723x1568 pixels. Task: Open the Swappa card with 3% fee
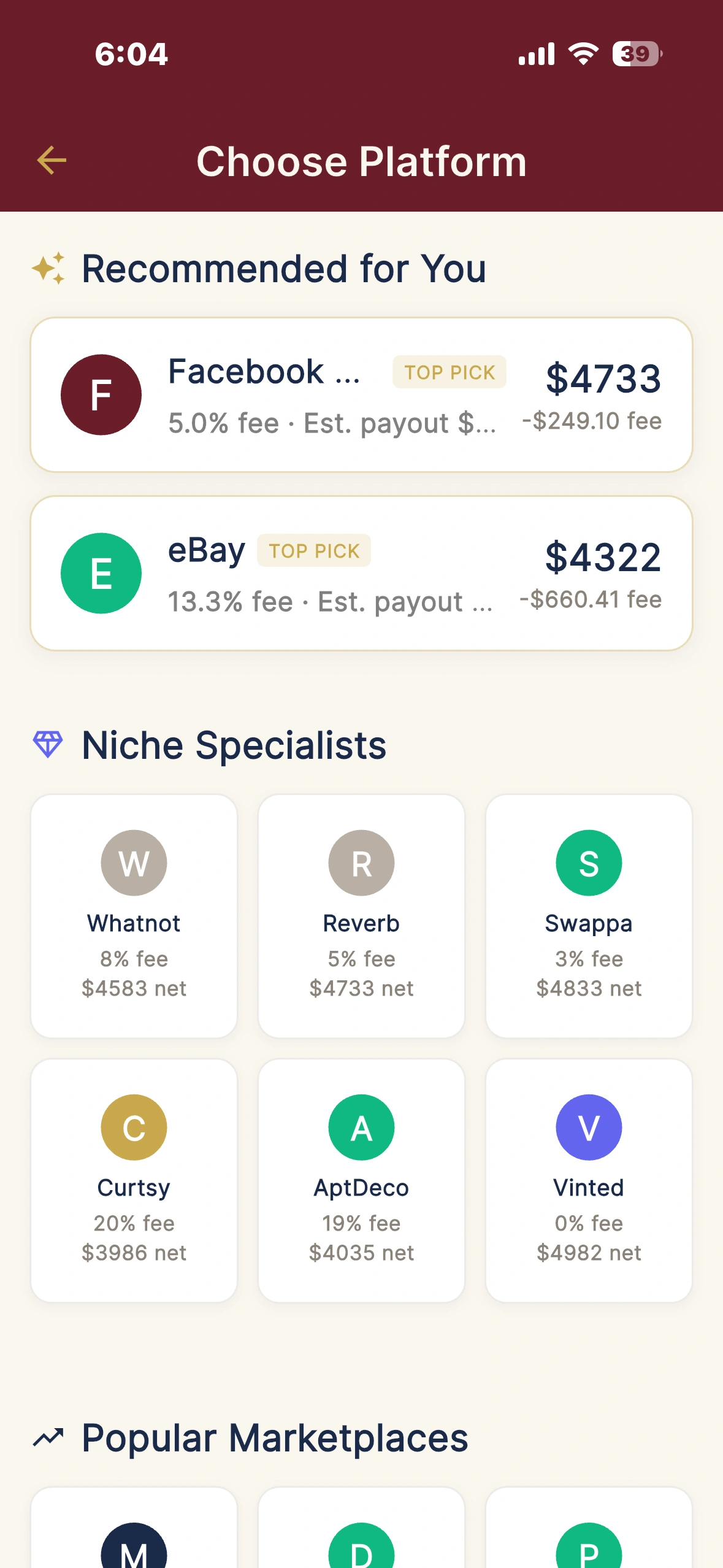[x=588, y=914]
